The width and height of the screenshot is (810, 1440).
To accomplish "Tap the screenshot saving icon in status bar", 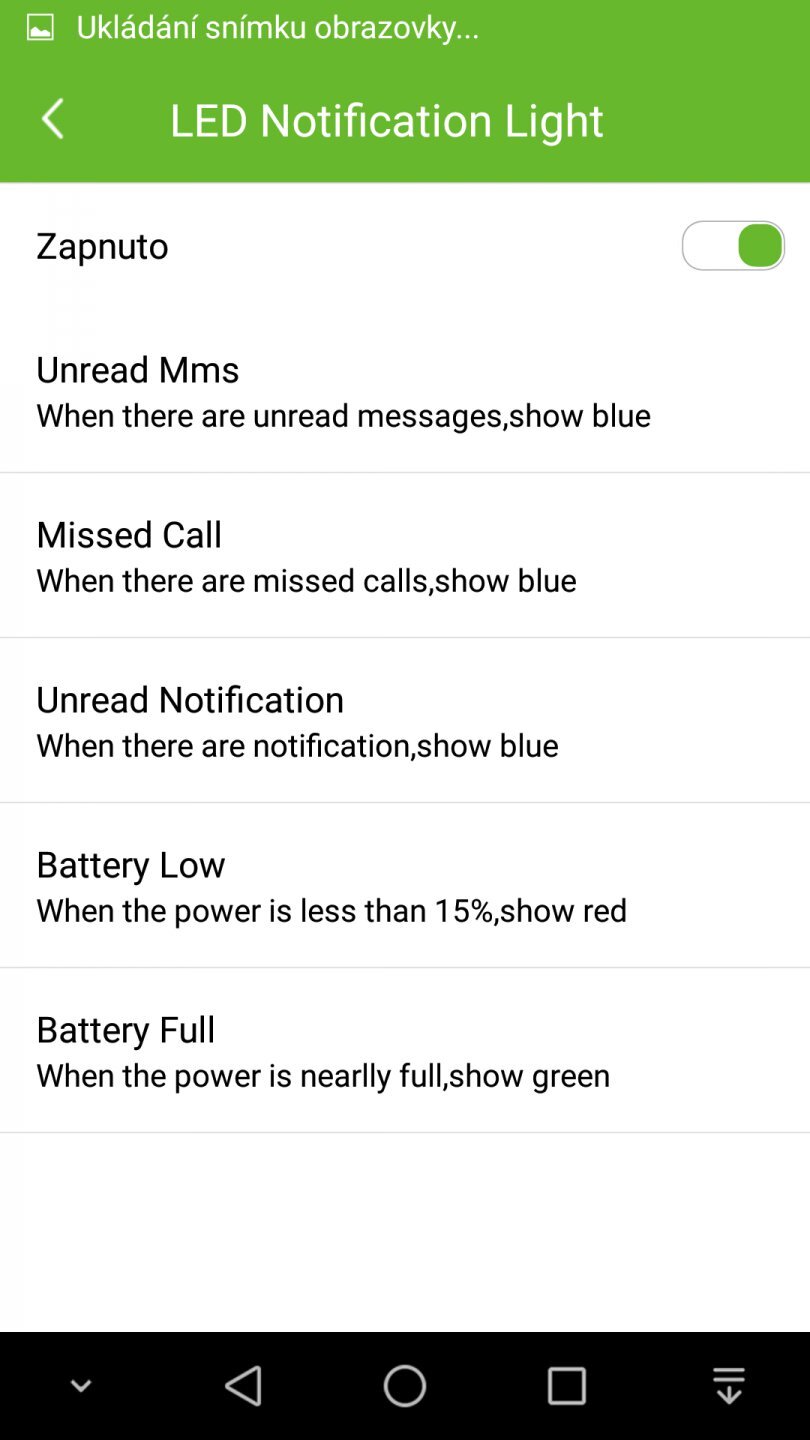I will pyautogui.click(x=38, y=27).
